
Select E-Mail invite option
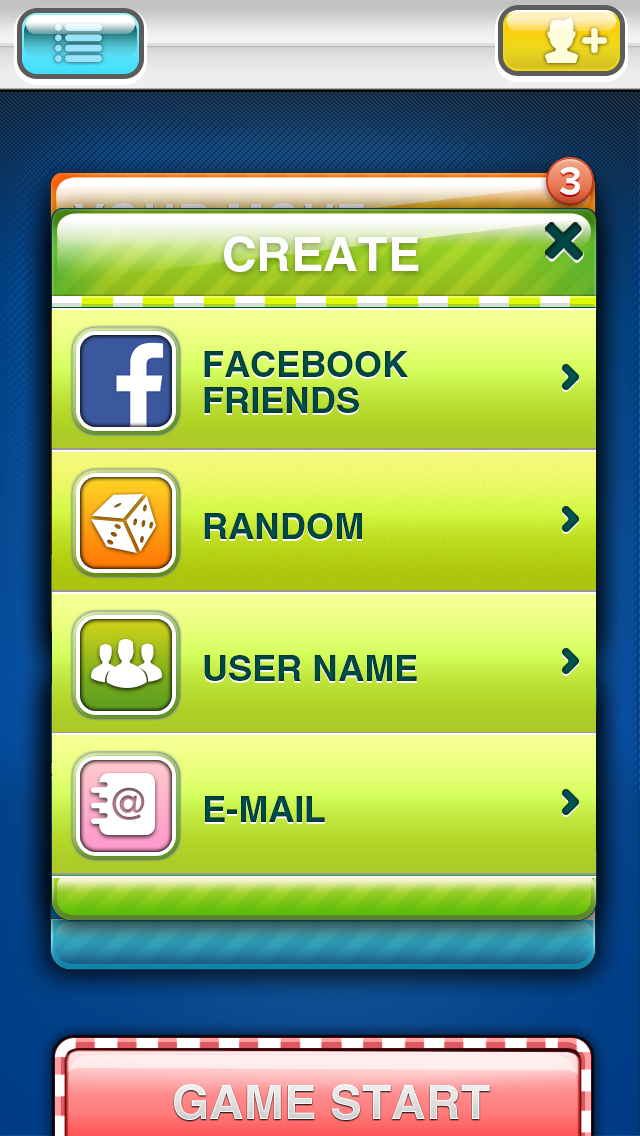coord(323,806)
